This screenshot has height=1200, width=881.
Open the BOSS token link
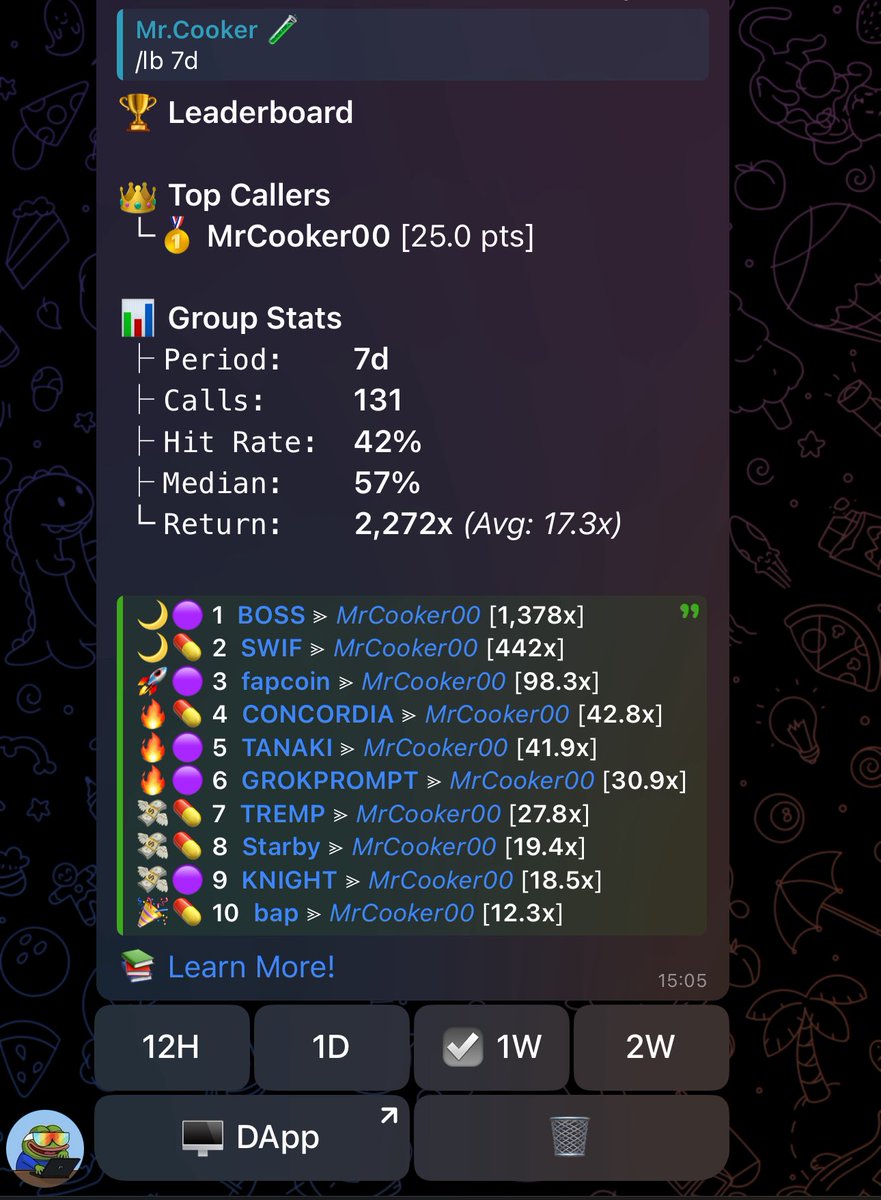tap(271, 615)
